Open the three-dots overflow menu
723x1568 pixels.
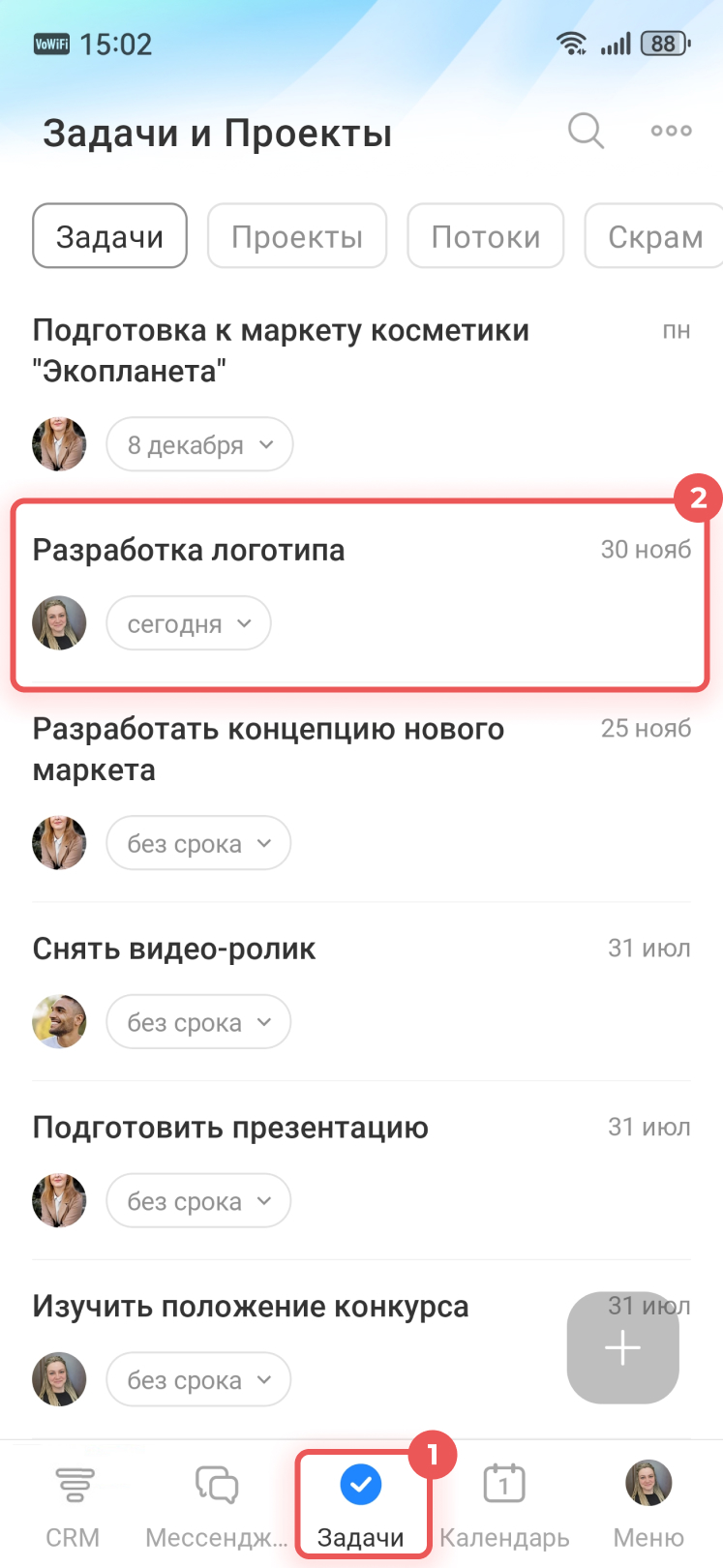[x=671, y=131]
